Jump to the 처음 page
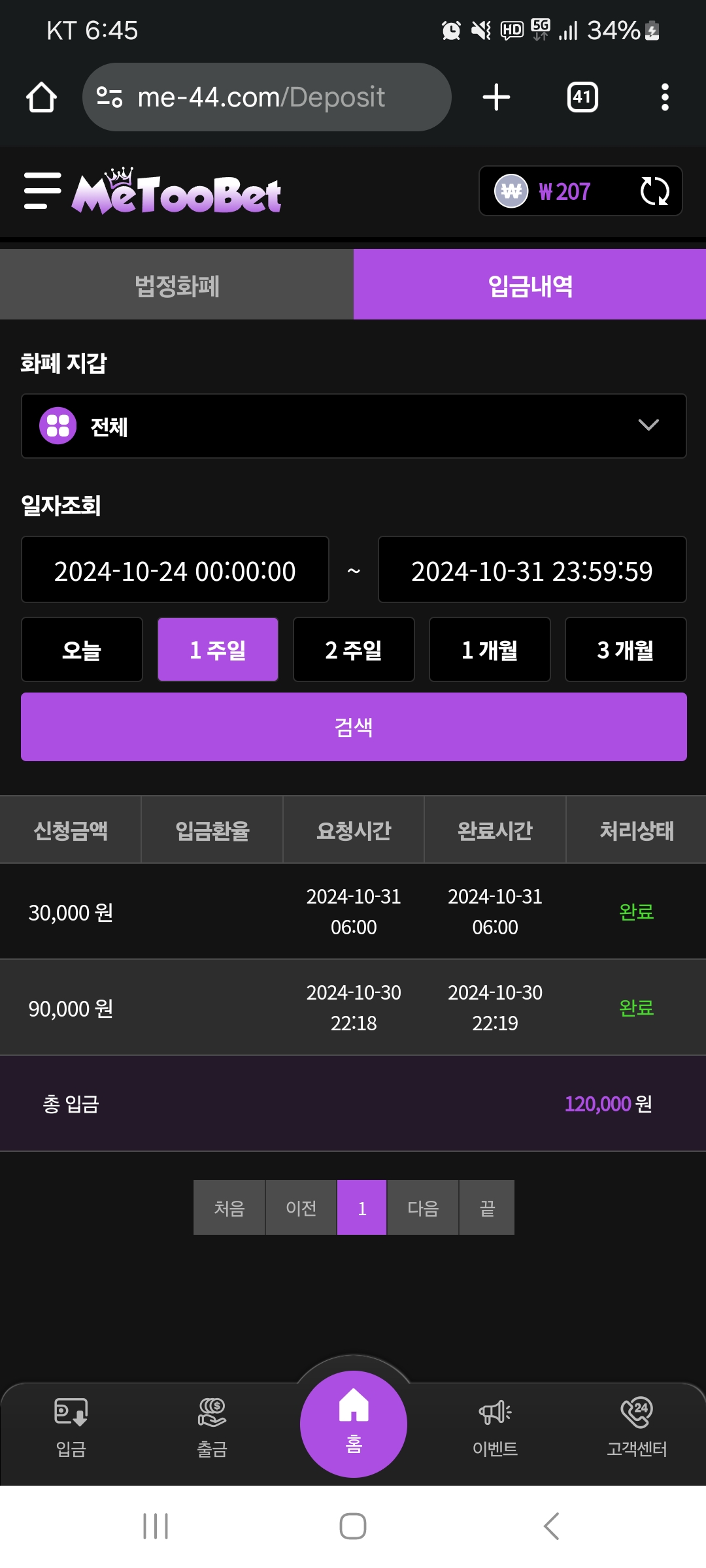Viewport: 706px width, 1568px height. (x=229, y=1207)
